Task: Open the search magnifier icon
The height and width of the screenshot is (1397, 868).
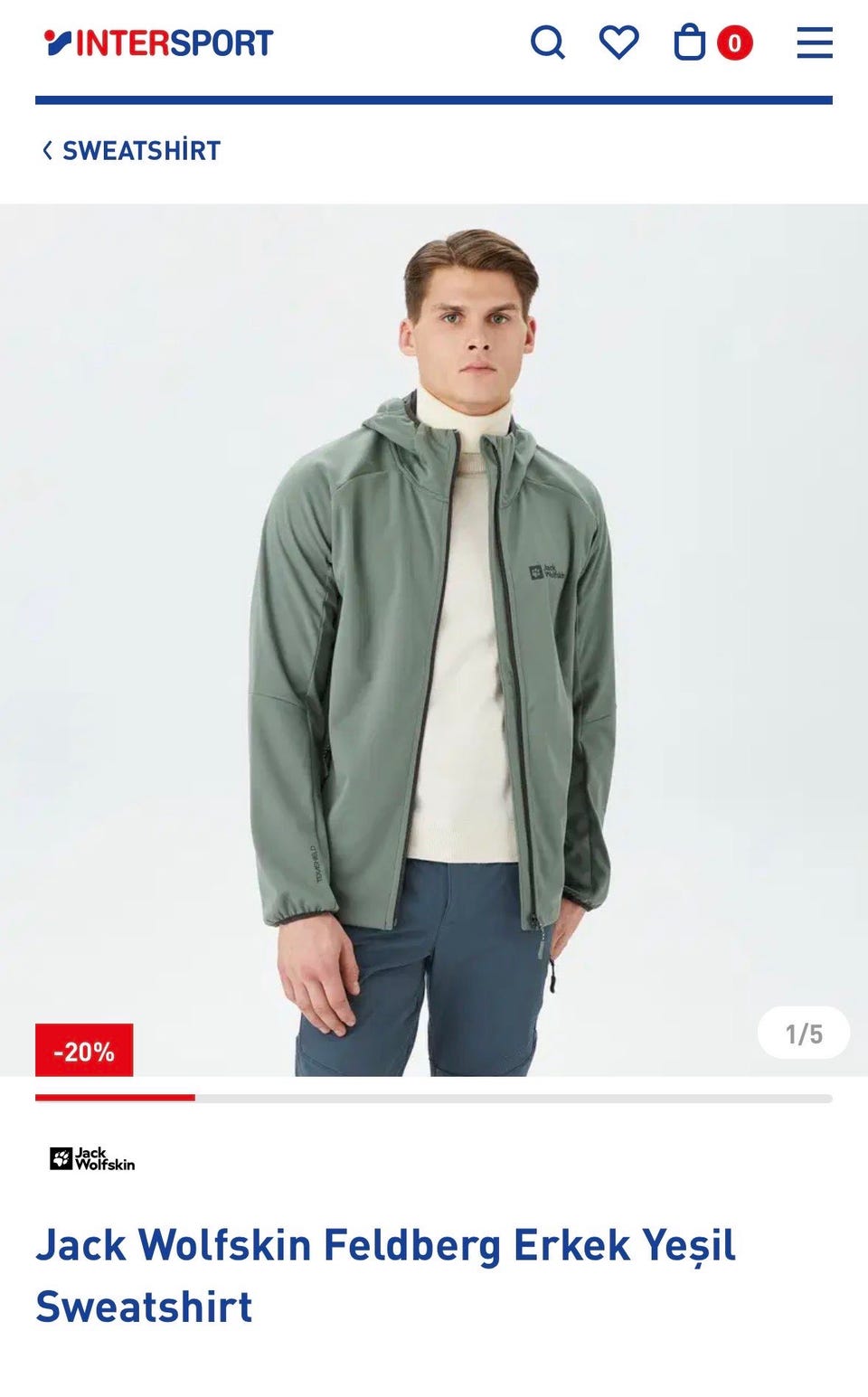Action: point(547,42)
